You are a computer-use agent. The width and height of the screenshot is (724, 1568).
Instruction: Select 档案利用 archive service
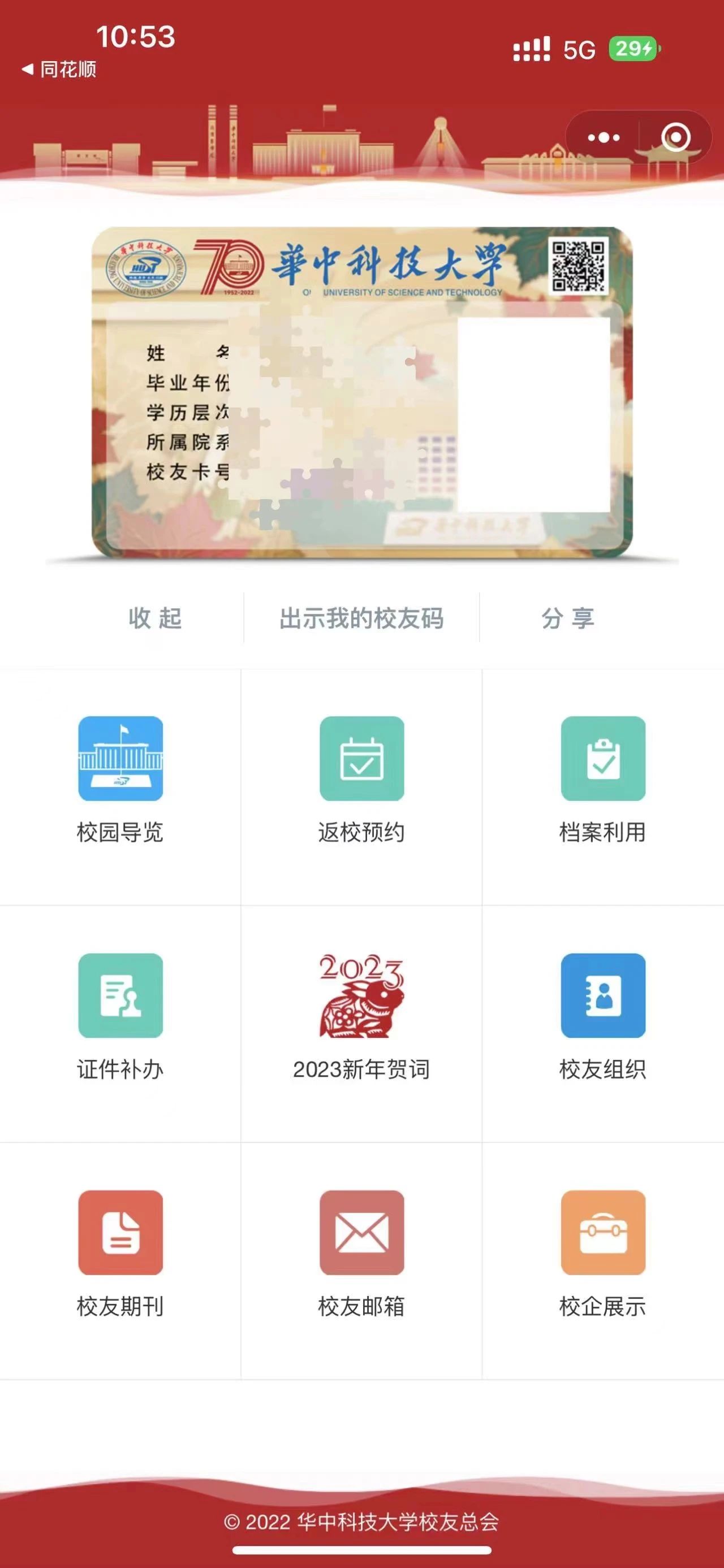[603, 779]
